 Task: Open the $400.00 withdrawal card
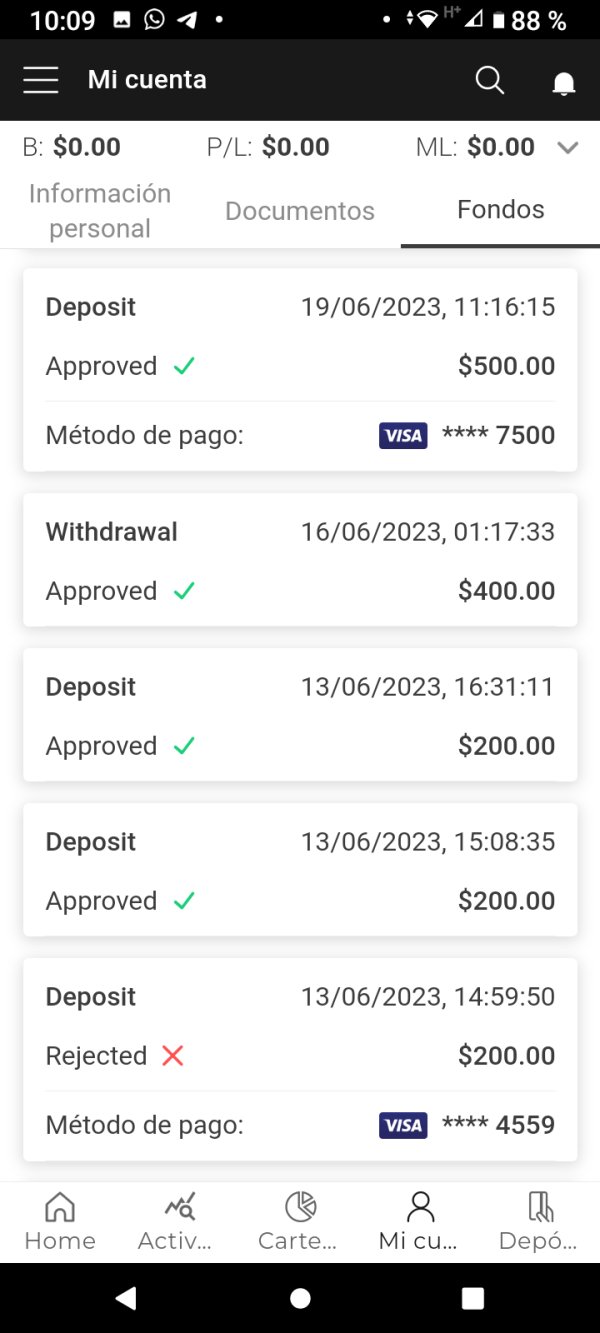(300, 560)
